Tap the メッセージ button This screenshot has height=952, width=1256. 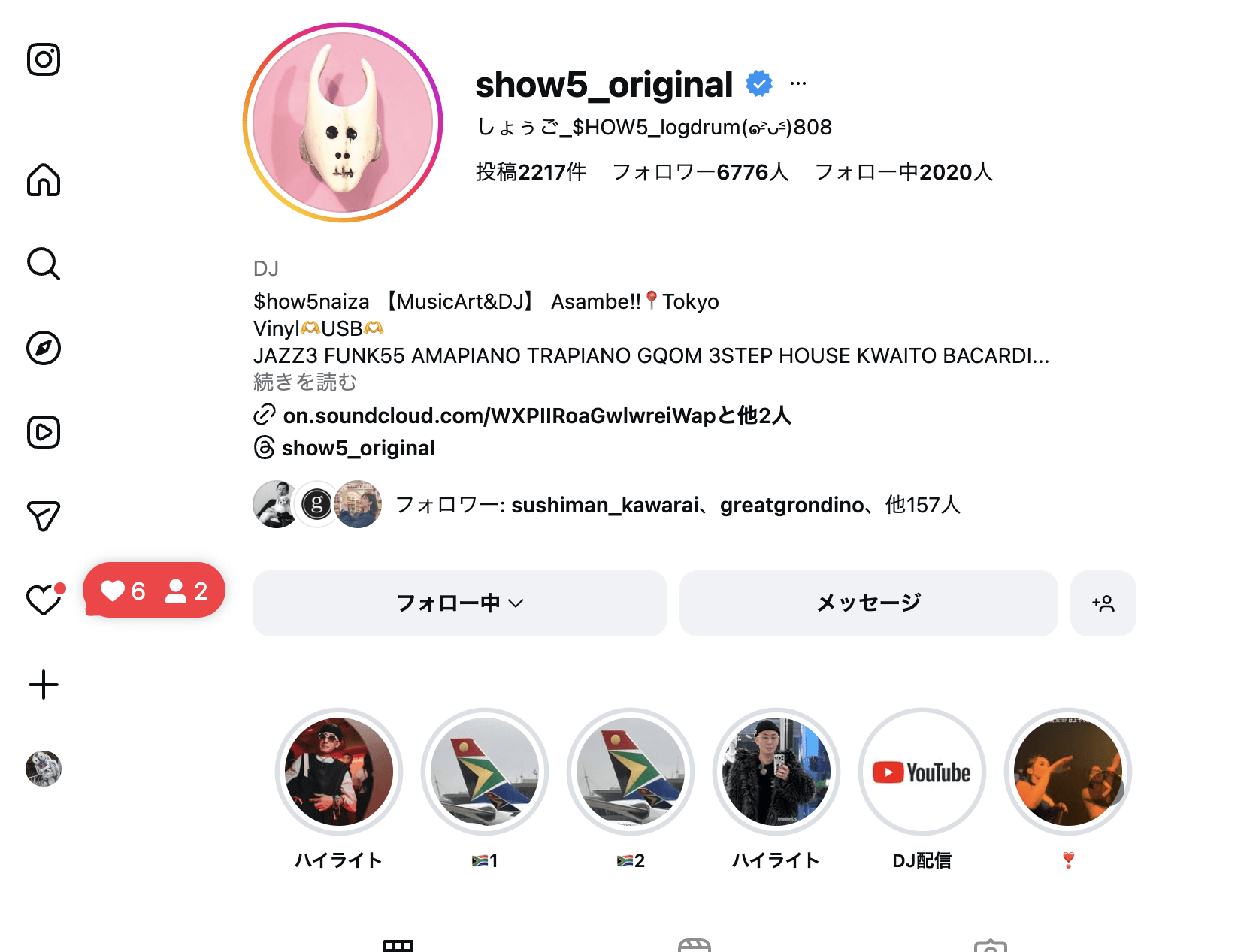click(x=868, y=603)
